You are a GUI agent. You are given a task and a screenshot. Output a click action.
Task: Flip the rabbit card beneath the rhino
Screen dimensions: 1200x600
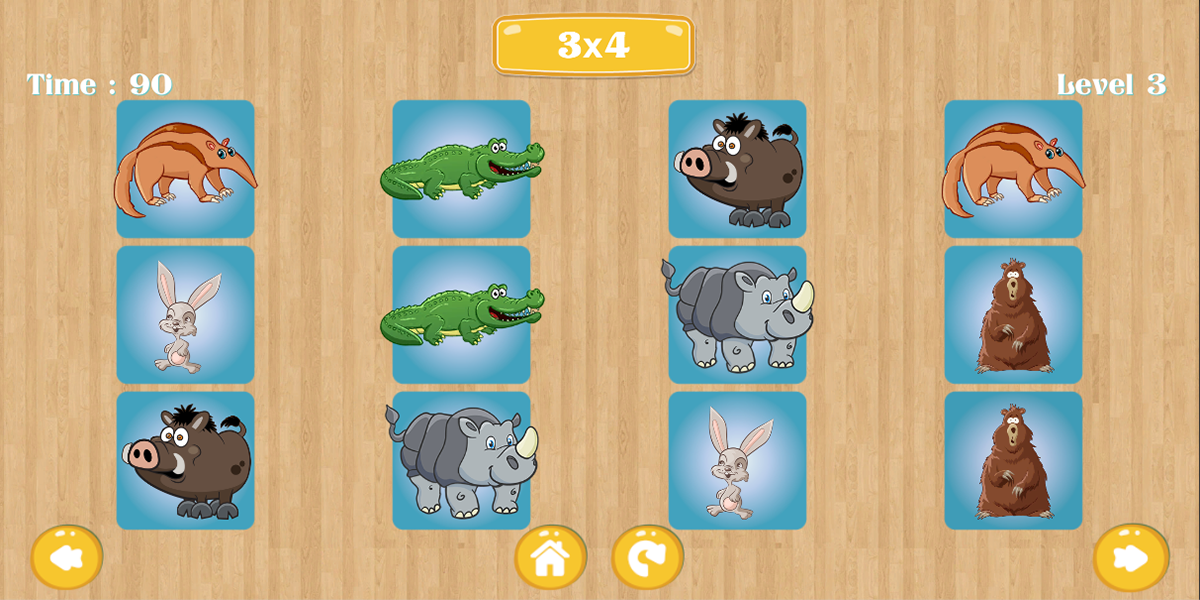click(737, 460)
